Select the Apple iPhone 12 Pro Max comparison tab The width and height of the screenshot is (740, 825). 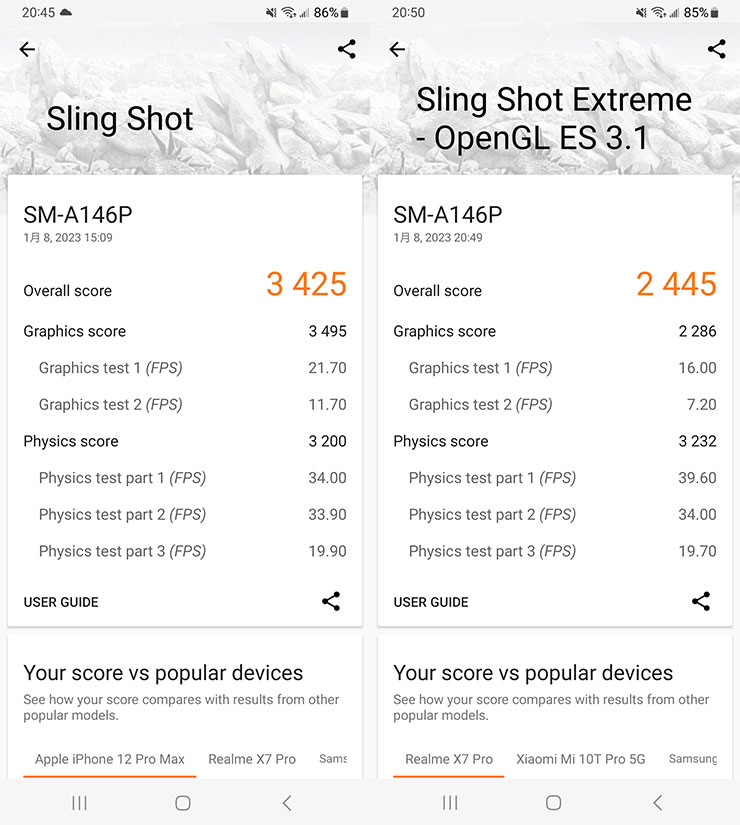pyautogui.click(x=108, y=759)
